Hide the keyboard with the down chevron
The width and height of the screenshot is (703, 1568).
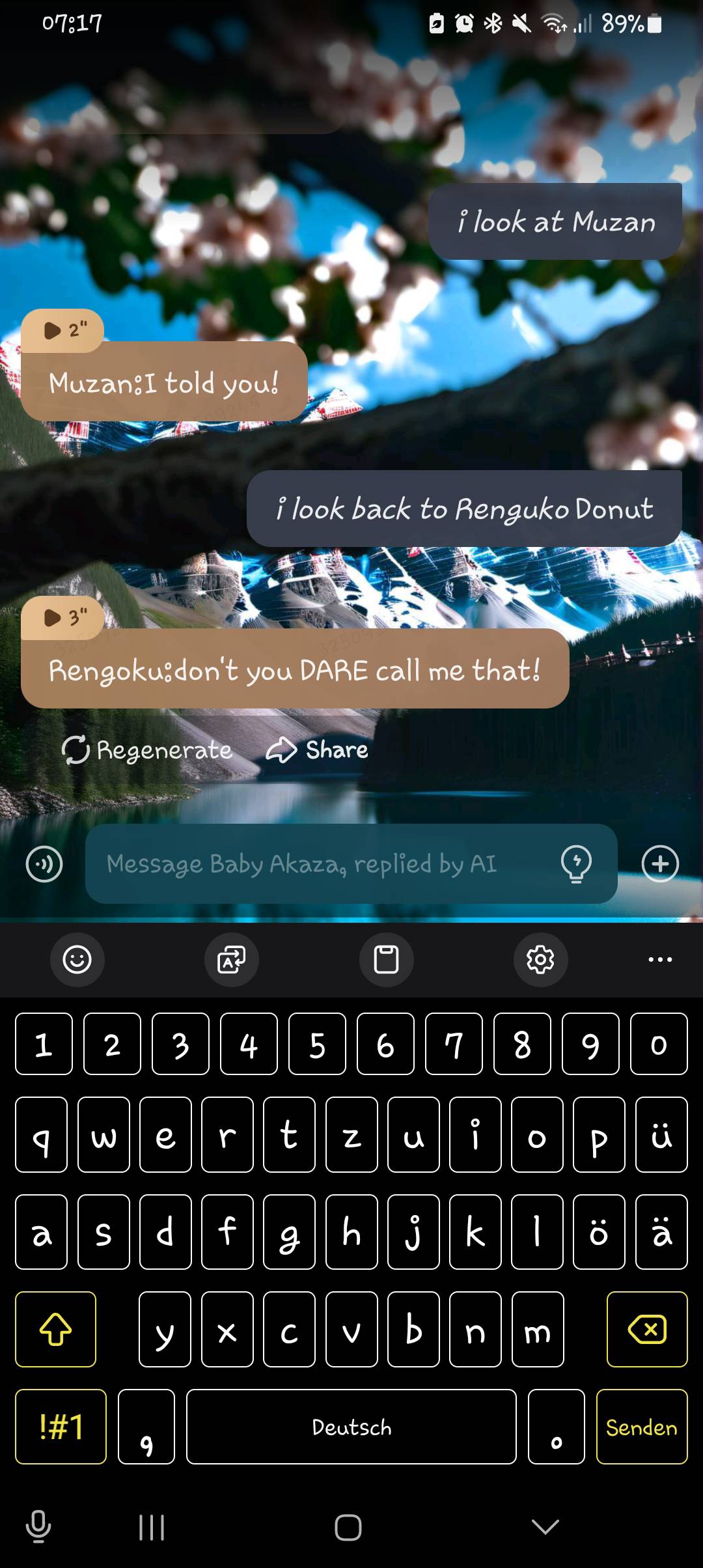coord(545,1526)
